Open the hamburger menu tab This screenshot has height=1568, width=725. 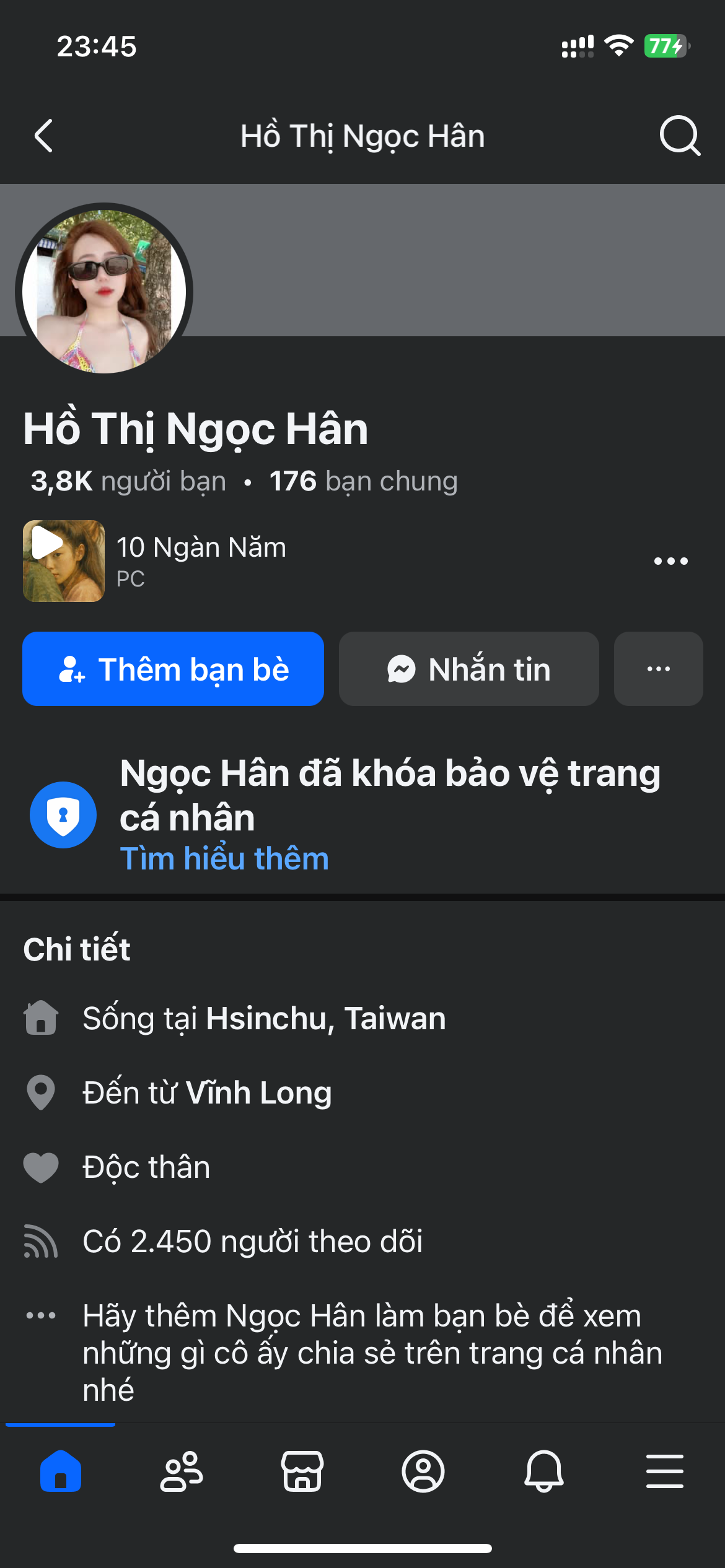(x=665, y=1471)
